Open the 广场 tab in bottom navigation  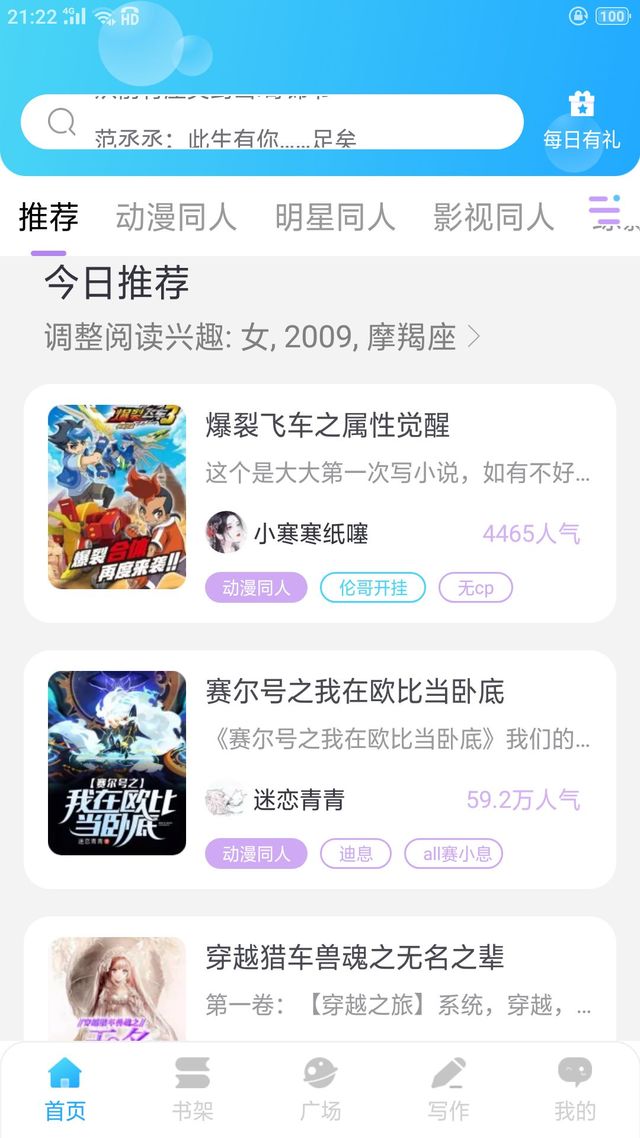320,1089
